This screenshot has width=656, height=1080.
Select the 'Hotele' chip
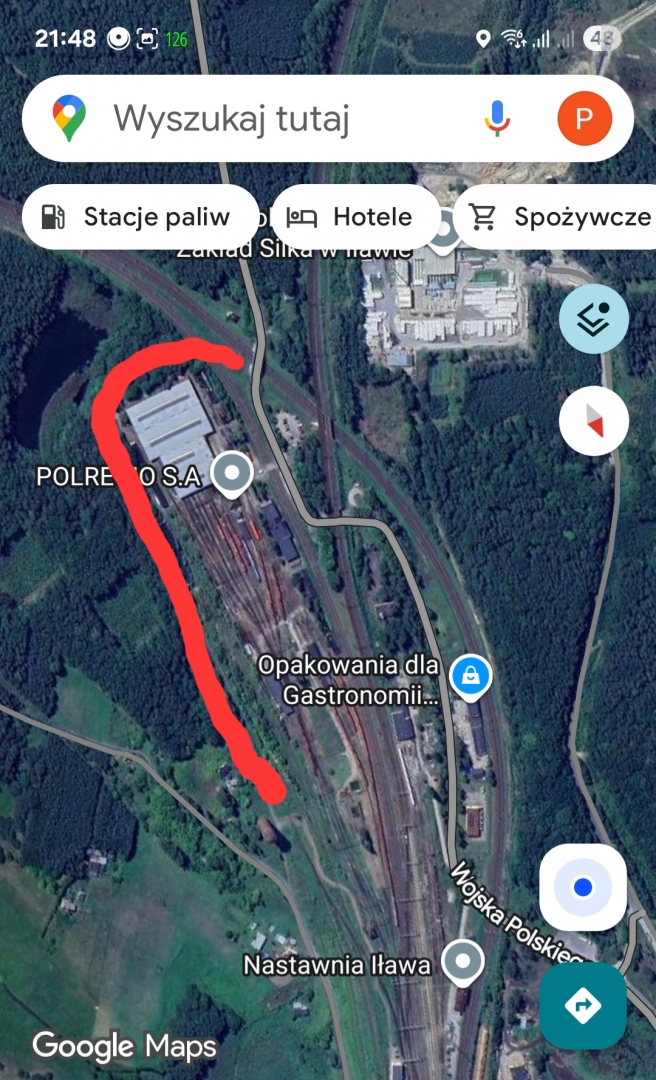point(353,217)
